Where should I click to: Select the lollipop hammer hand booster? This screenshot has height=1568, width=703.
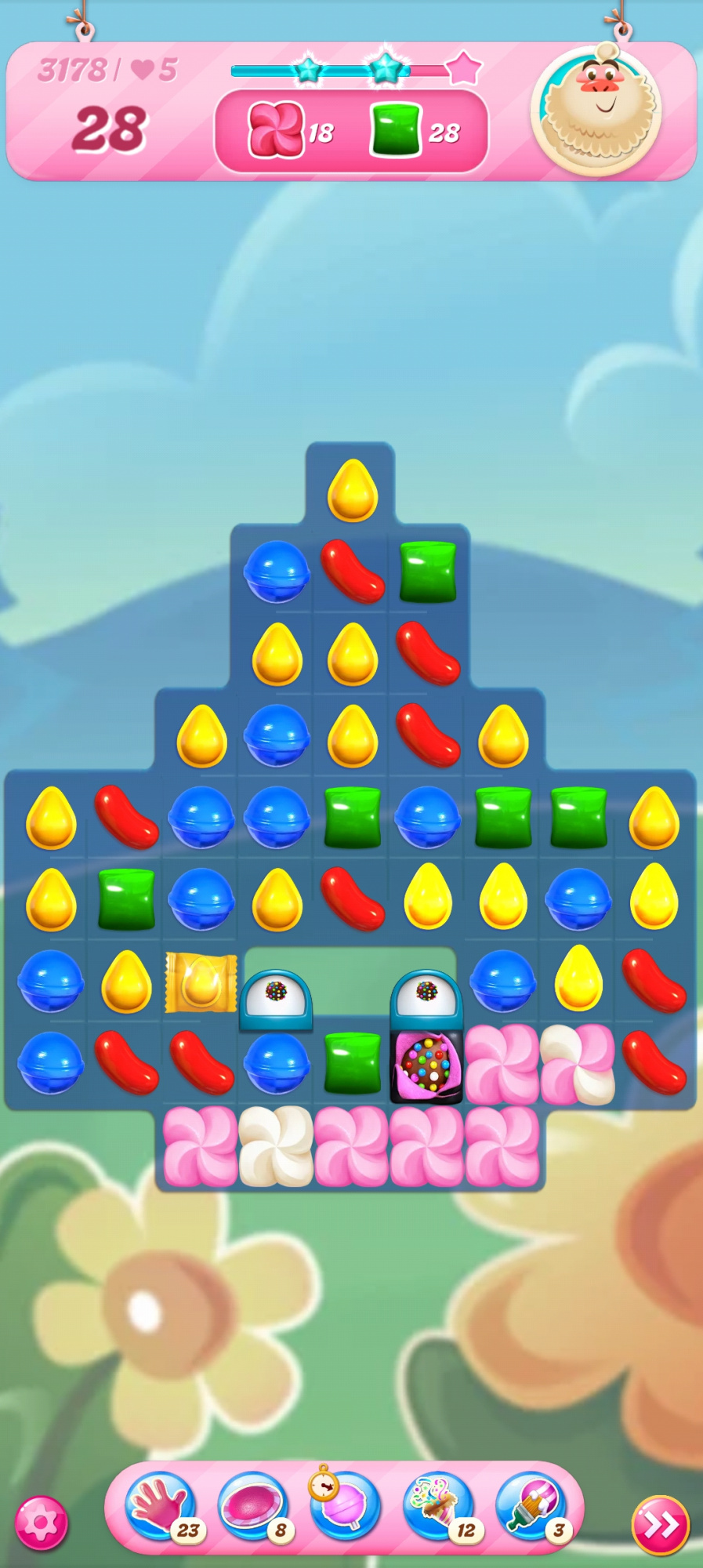coord(162,1507)
